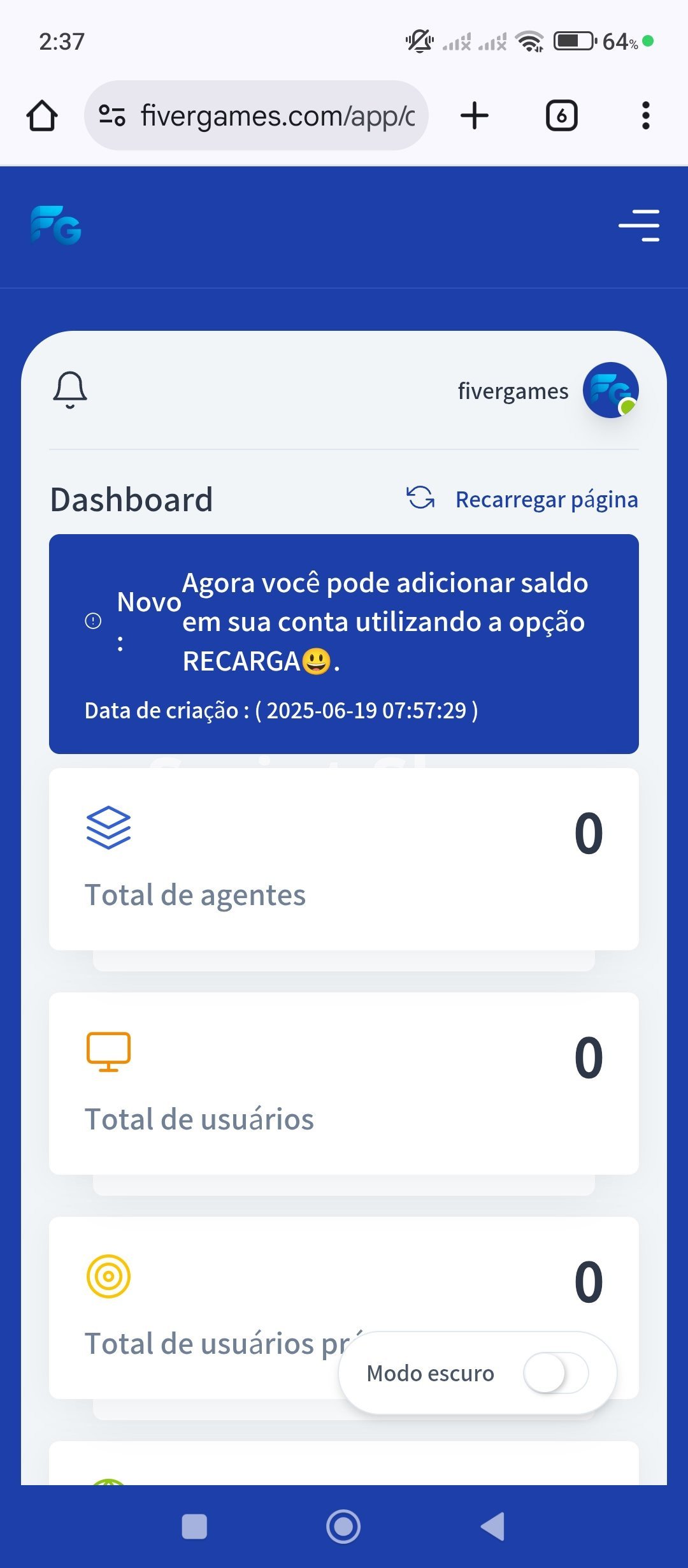Tap Recarregar página to reload the dashboard
Viewport: 688px width, 1568px height.
click(x=522, y=499)
